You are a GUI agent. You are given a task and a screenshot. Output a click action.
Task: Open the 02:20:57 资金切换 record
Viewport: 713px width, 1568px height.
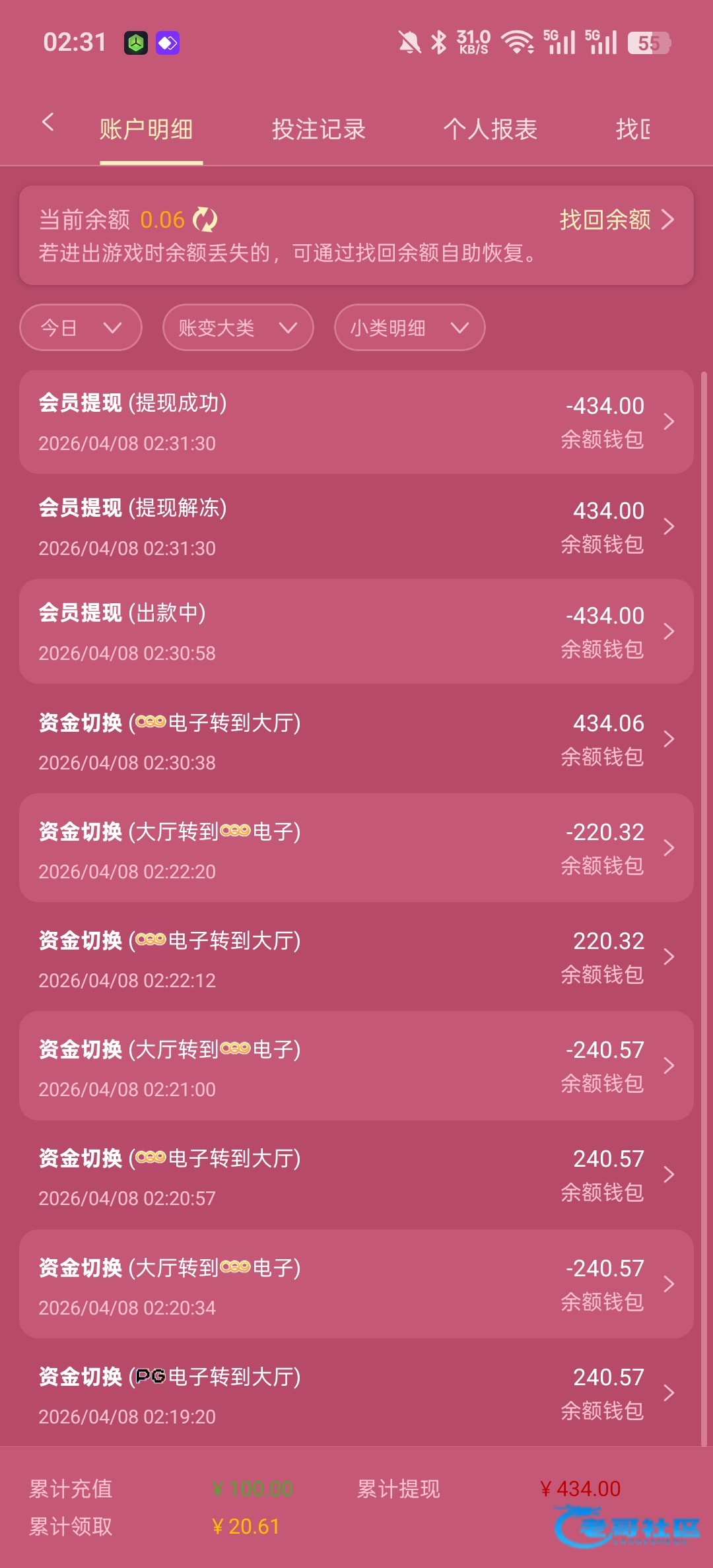tap(356, 1175)
